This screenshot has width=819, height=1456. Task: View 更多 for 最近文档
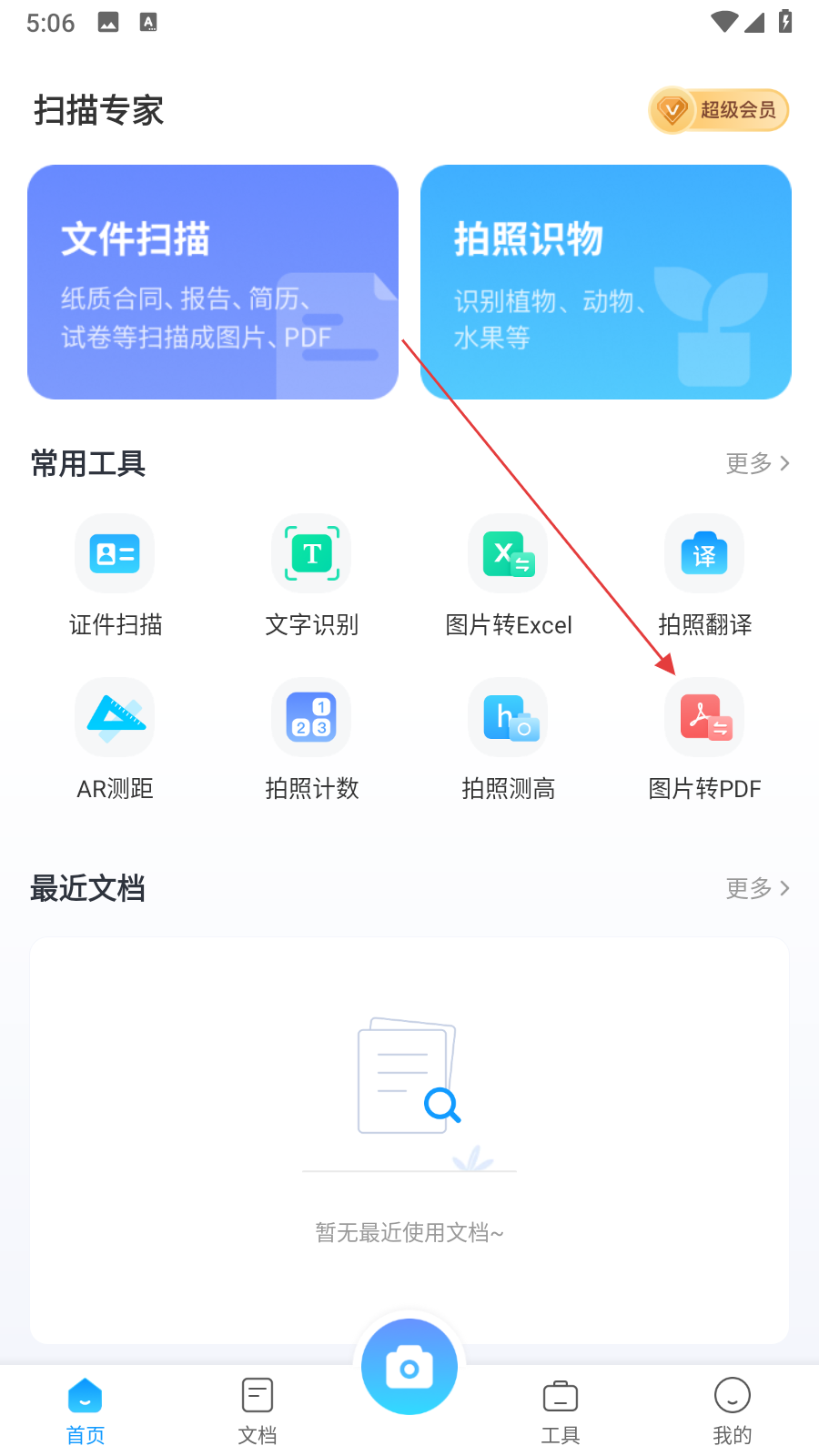click(757, 888)
